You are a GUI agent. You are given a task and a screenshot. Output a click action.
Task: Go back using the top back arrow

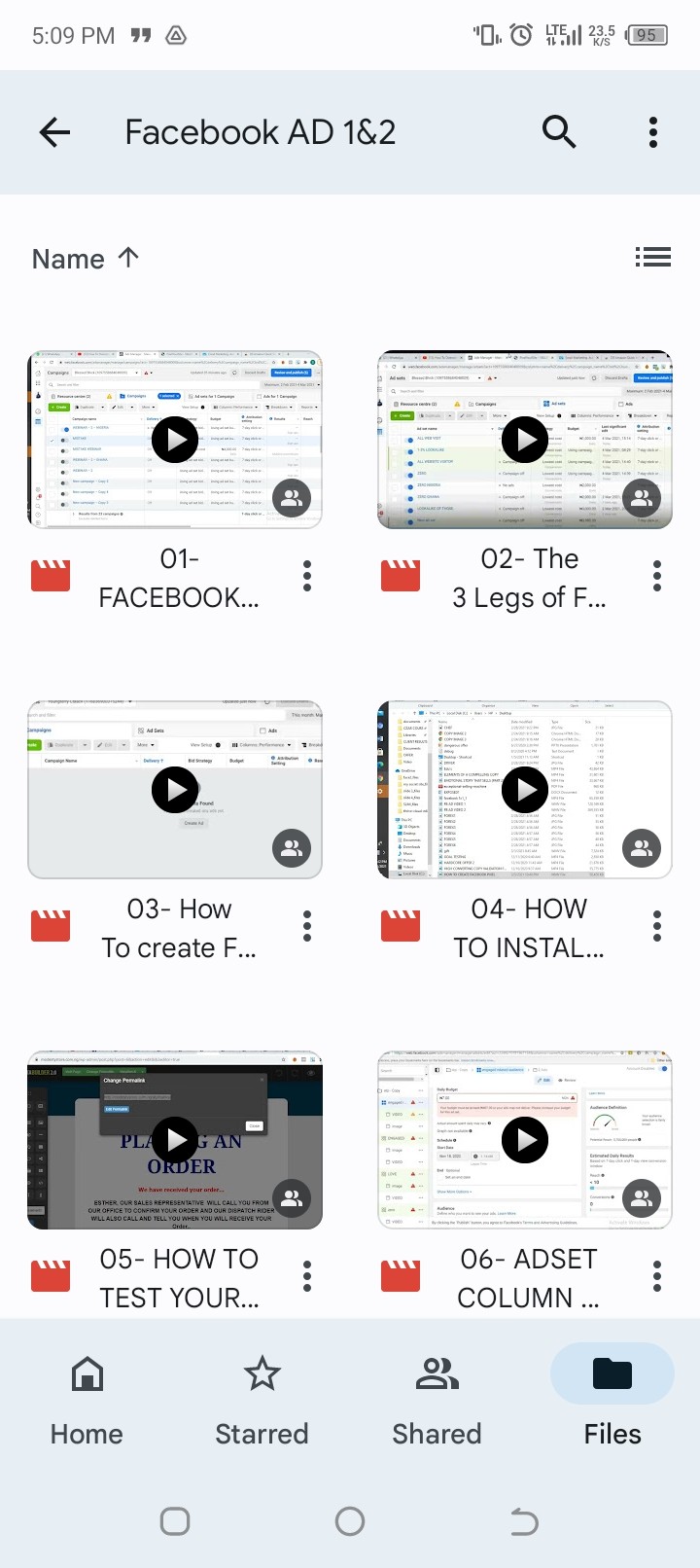pos(53,131)
